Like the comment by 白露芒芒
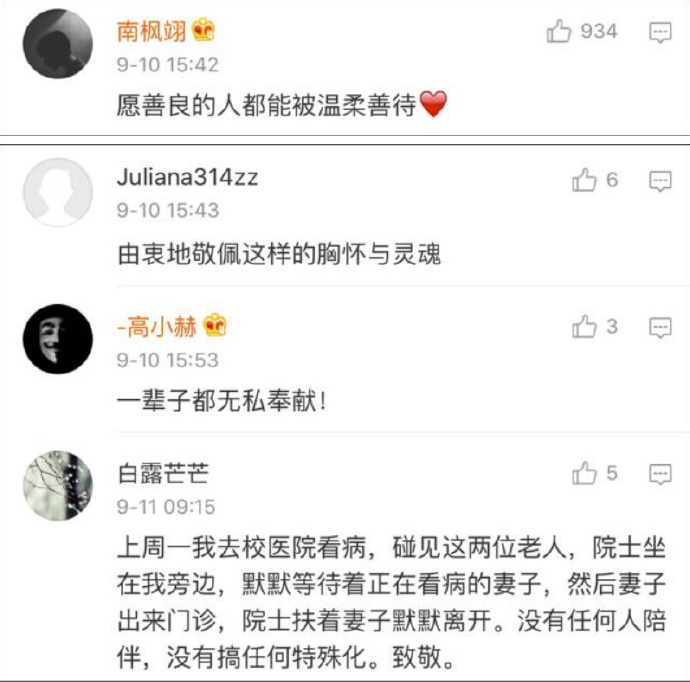This screenshot has height=682, width=690. pos(584,473)
